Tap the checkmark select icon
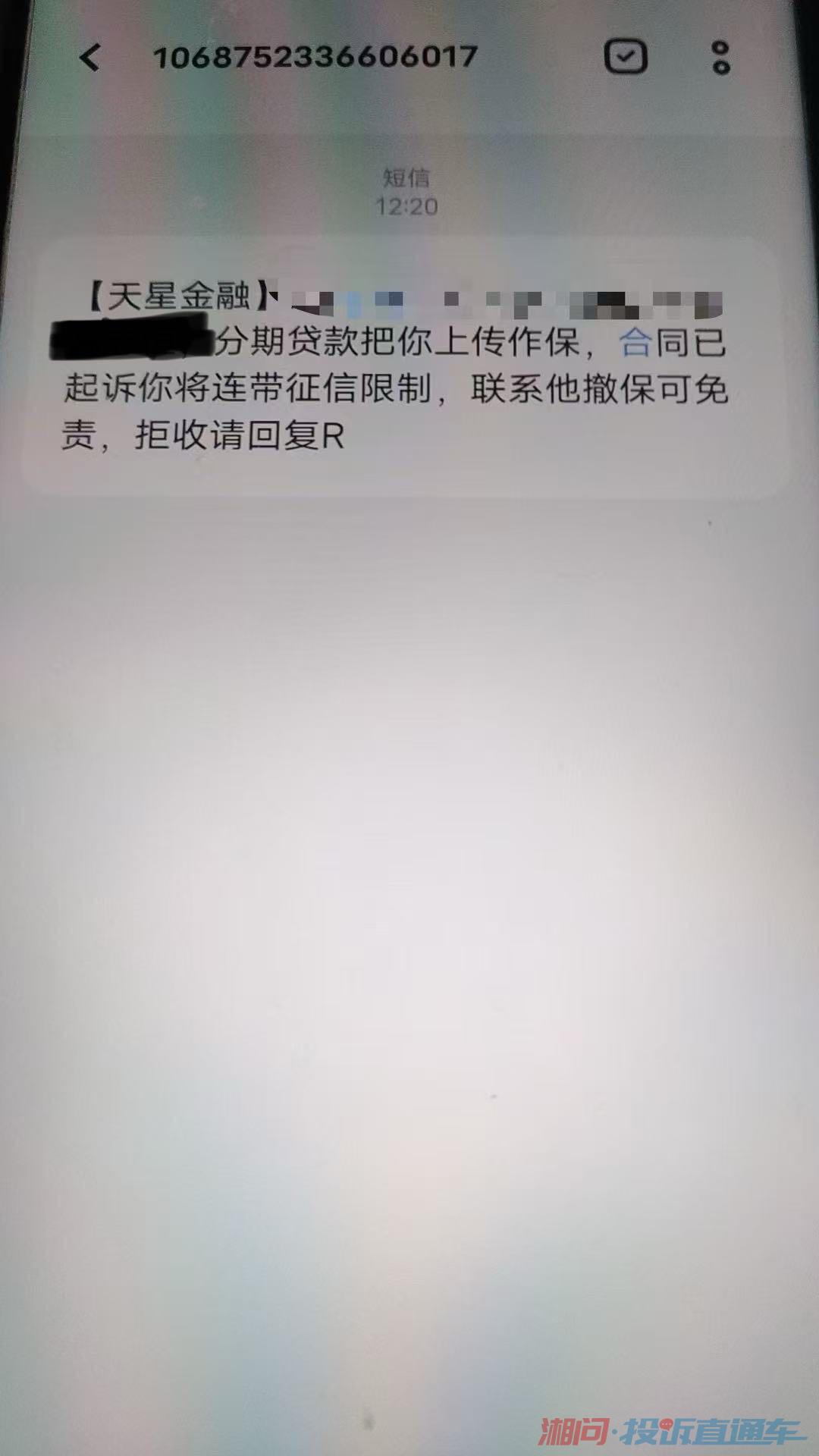The image size is (819, 1456). point(626,57)
